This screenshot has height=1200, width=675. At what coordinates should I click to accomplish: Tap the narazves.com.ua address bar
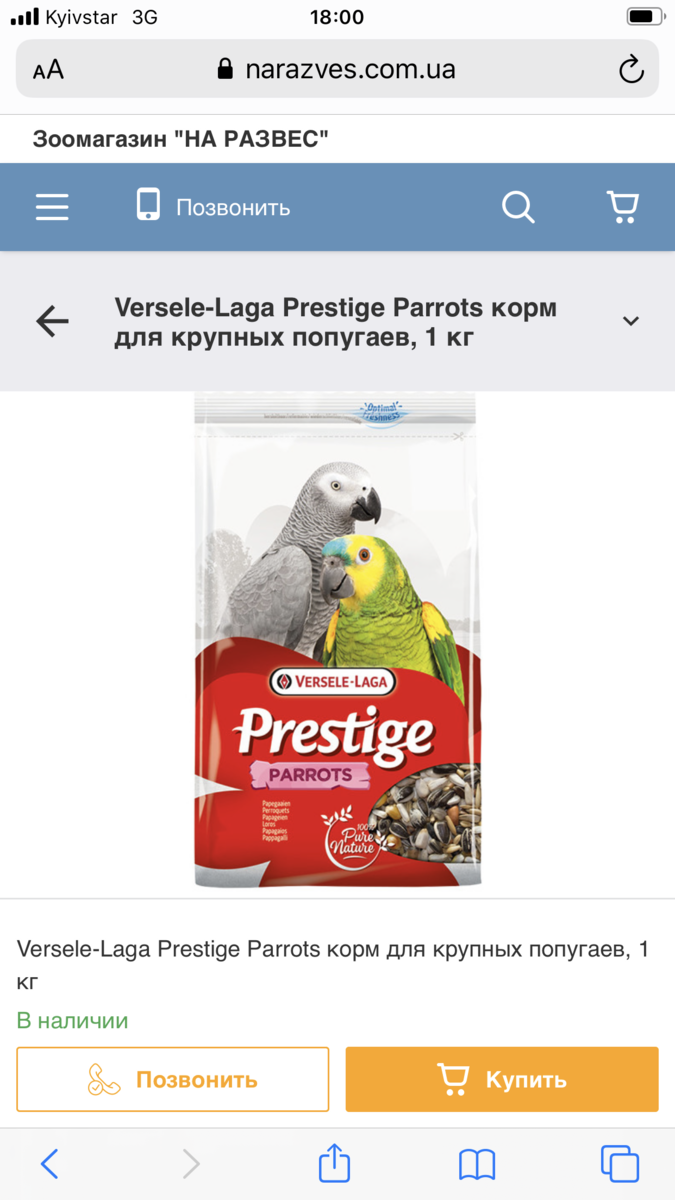(337, 69)
